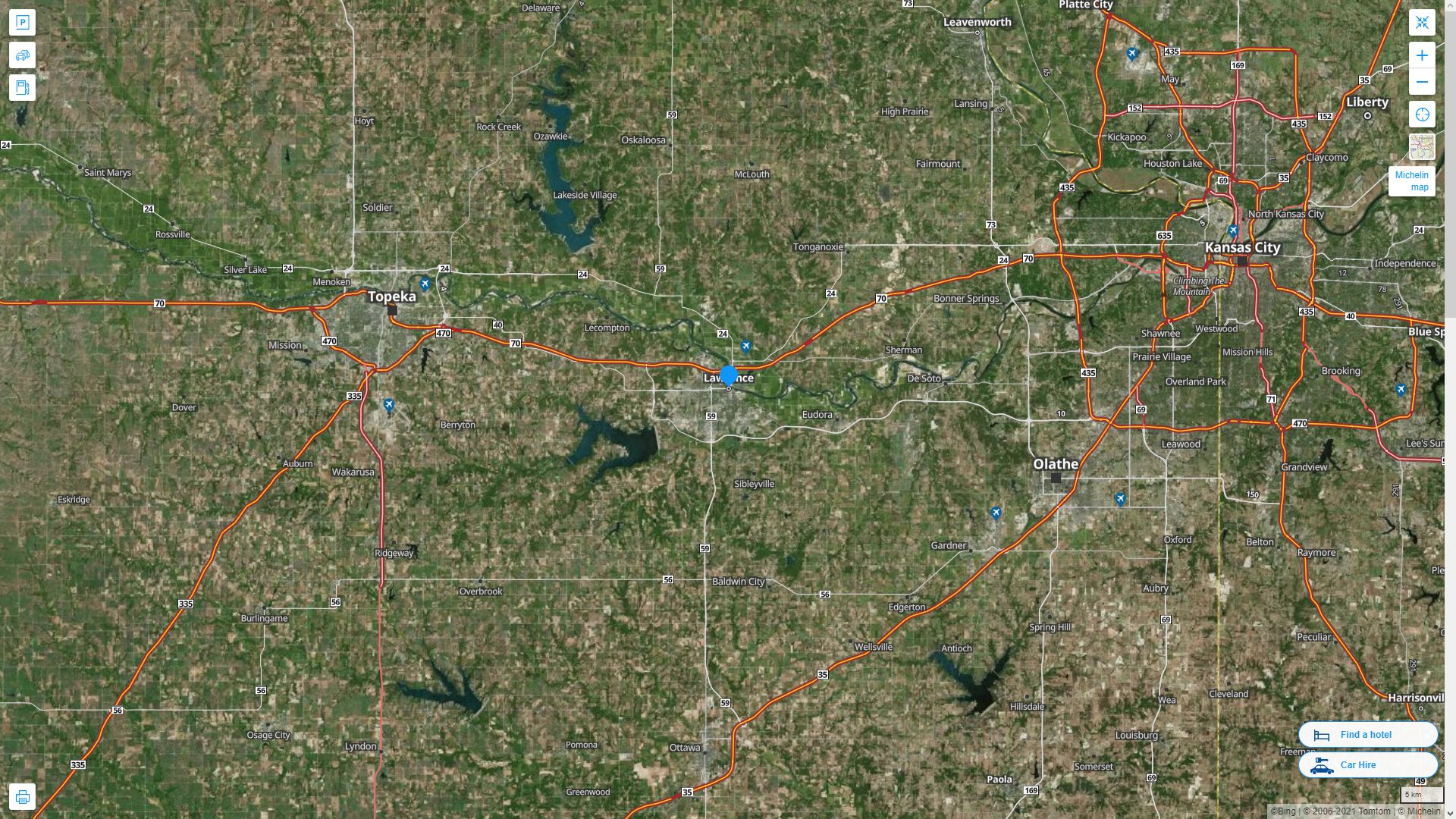Screen dimensions: 1456x819
Task: Show fuel stations on the map
Action: click(x=22, y=88)
